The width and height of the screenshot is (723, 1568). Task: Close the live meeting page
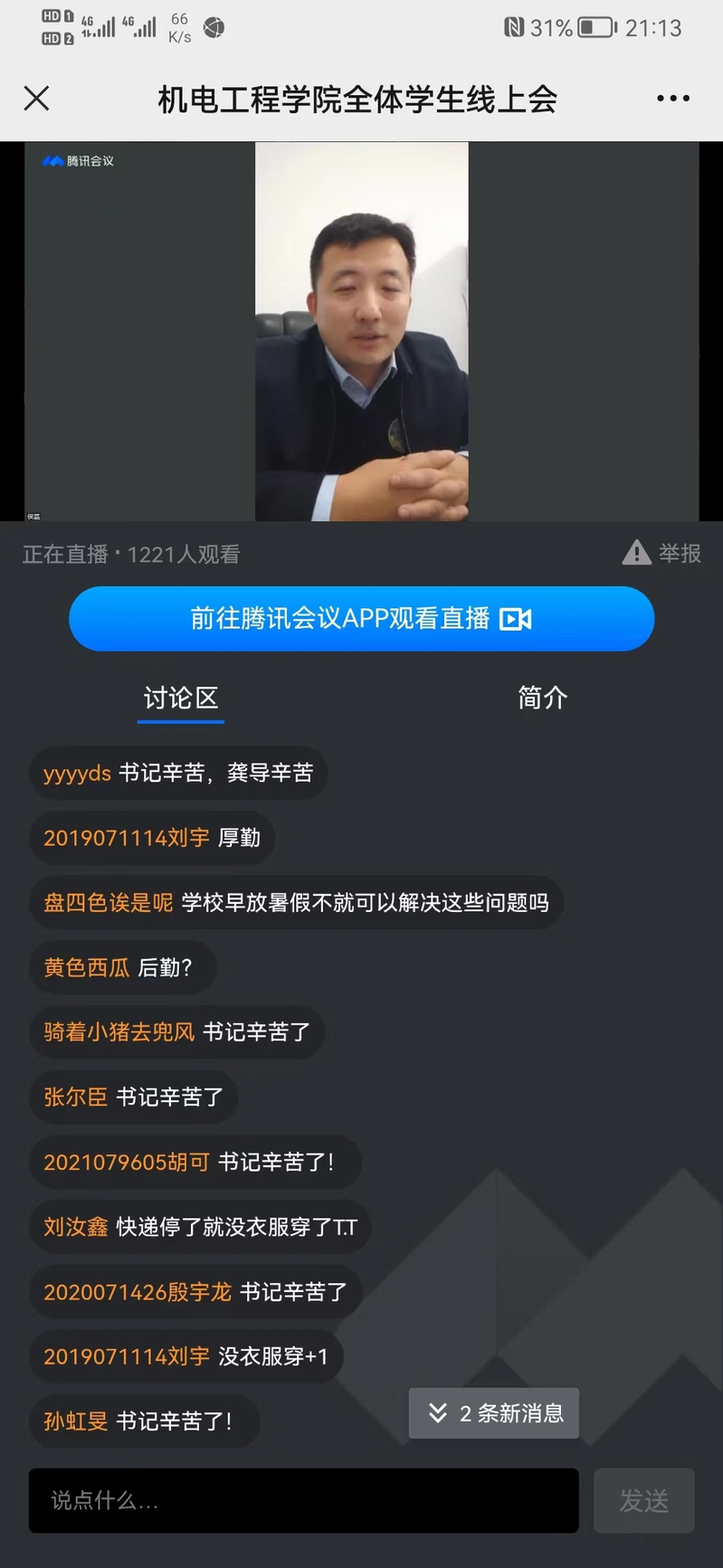37,99
